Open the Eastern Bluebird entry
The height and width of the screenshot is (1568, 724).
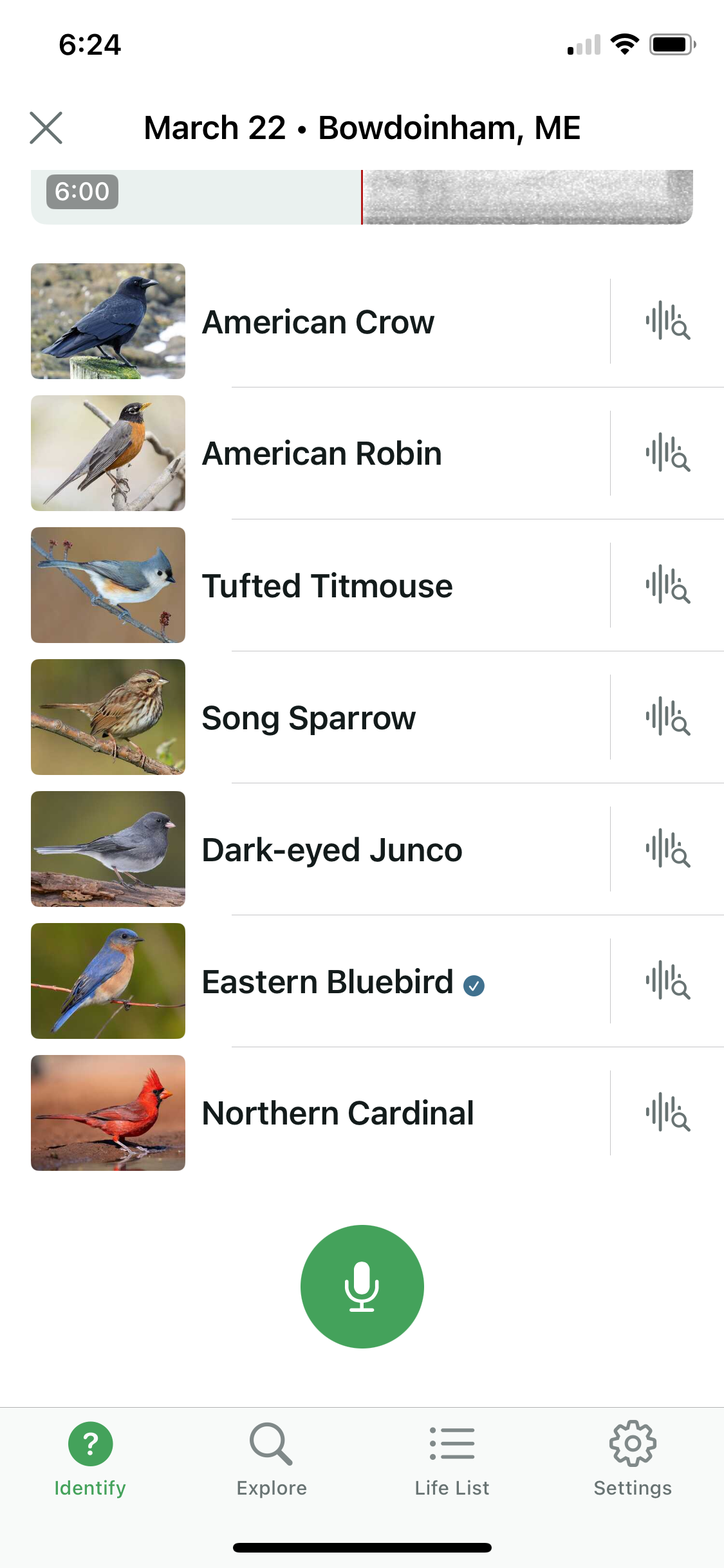point(328,982)
